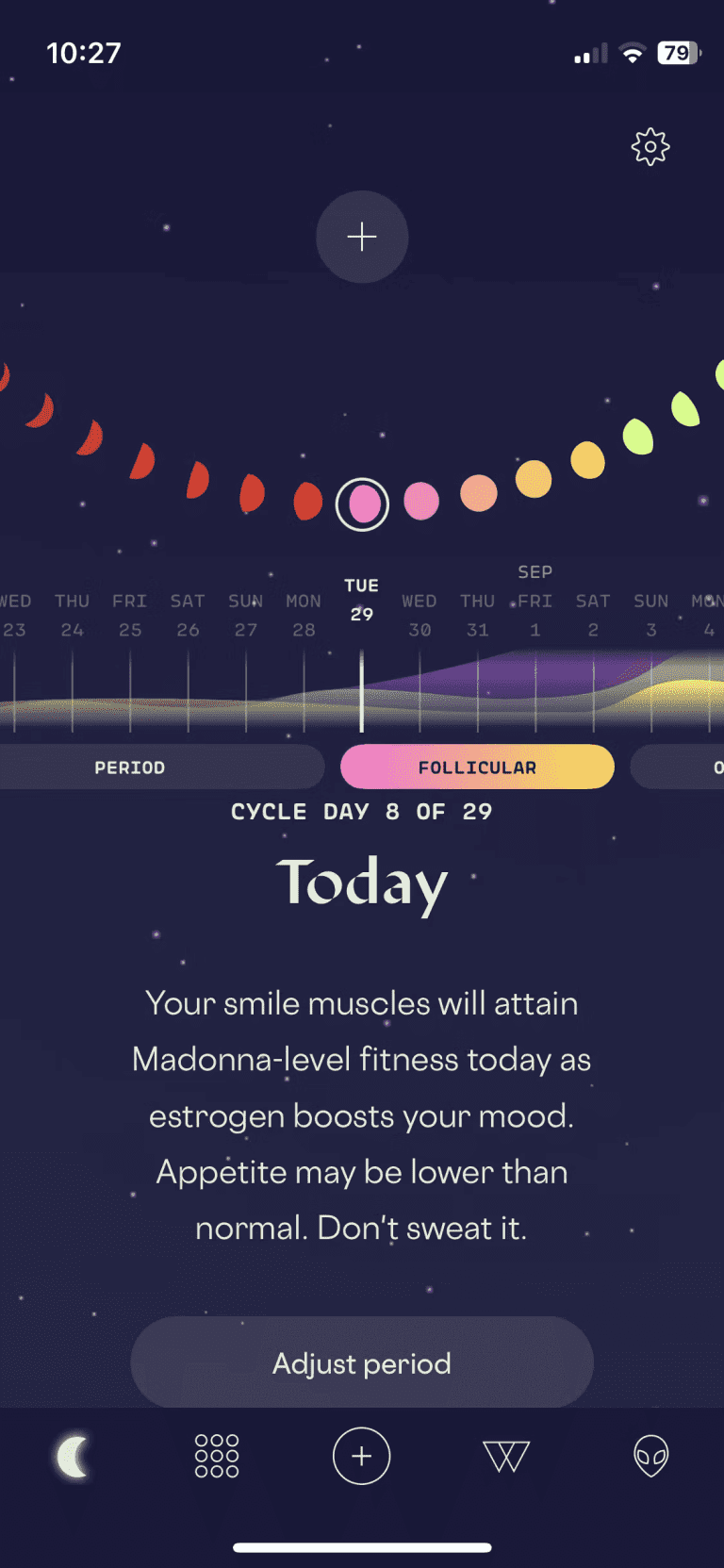
Task: Tap the Adjust period button
Action: pyautogui.click(x=362, y=1362)
